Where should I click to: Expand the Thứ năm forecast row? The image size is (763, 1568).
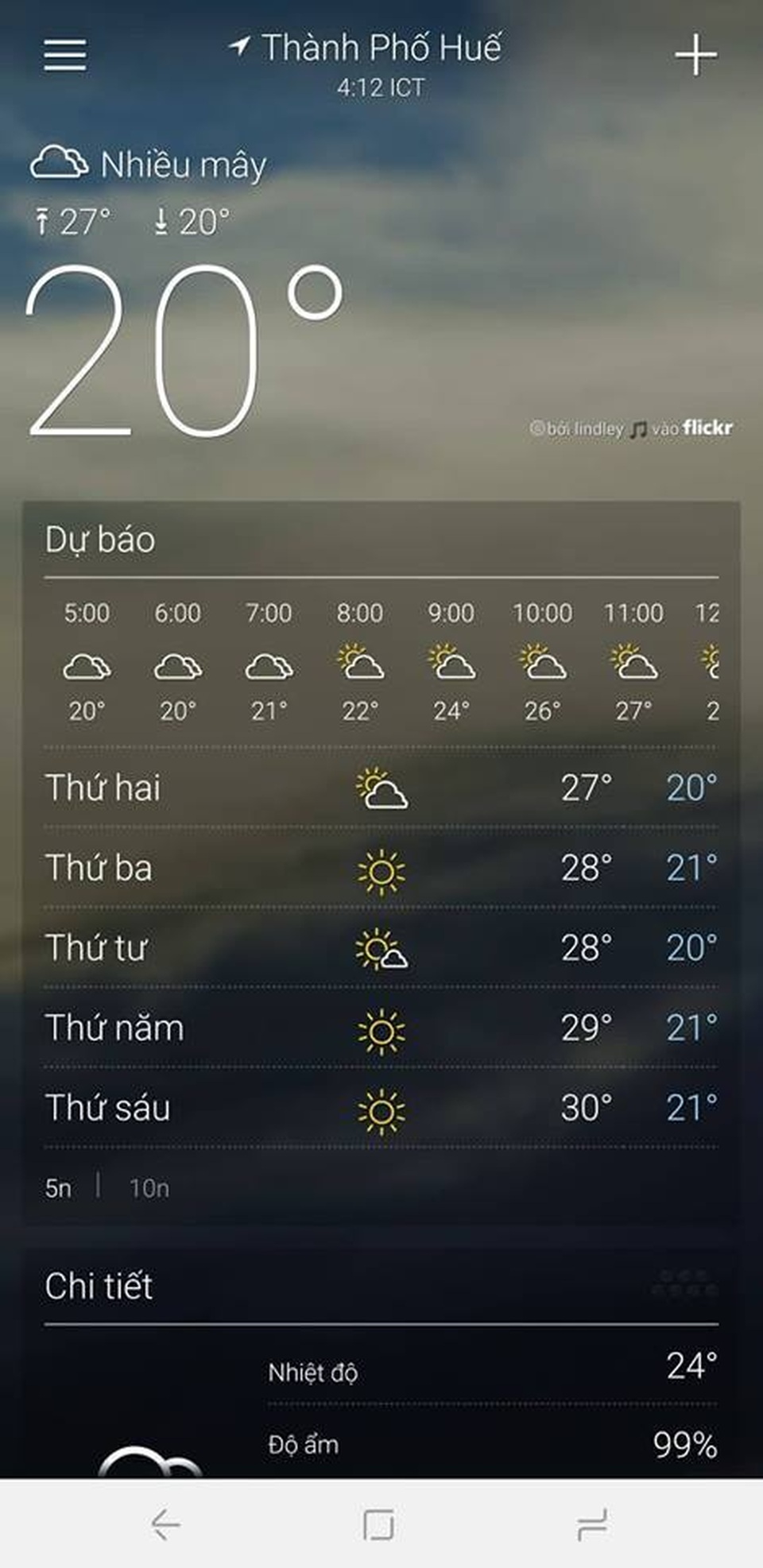pos(381,1029)
